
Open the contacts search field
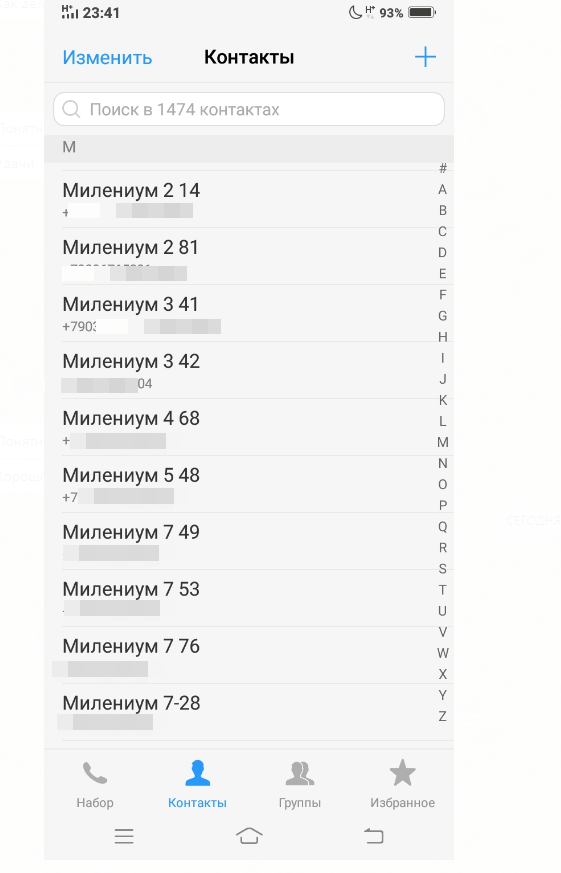pyautogui.click(x=249, y=109)
